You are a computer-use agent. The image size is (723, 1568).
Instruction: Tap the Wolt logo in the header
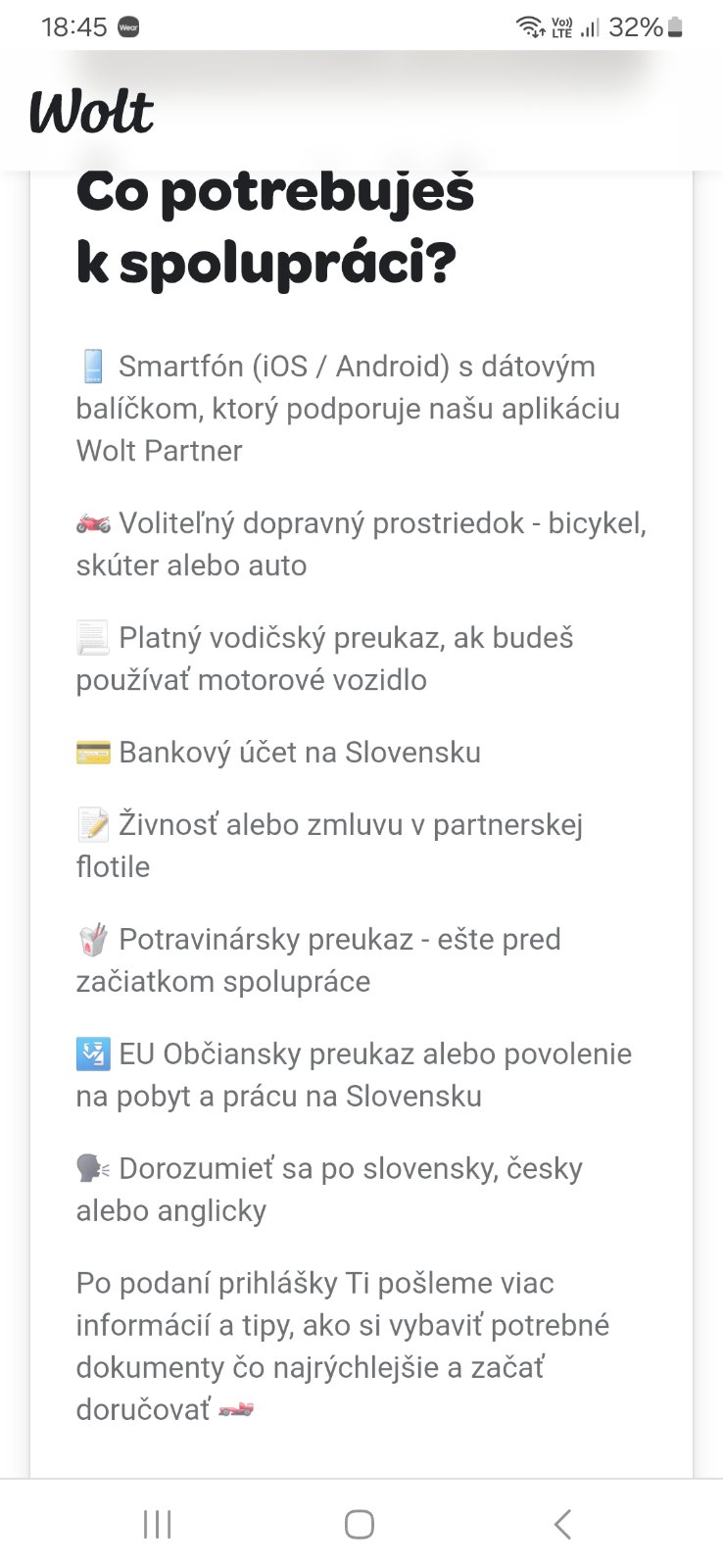[x=91, y=112]
